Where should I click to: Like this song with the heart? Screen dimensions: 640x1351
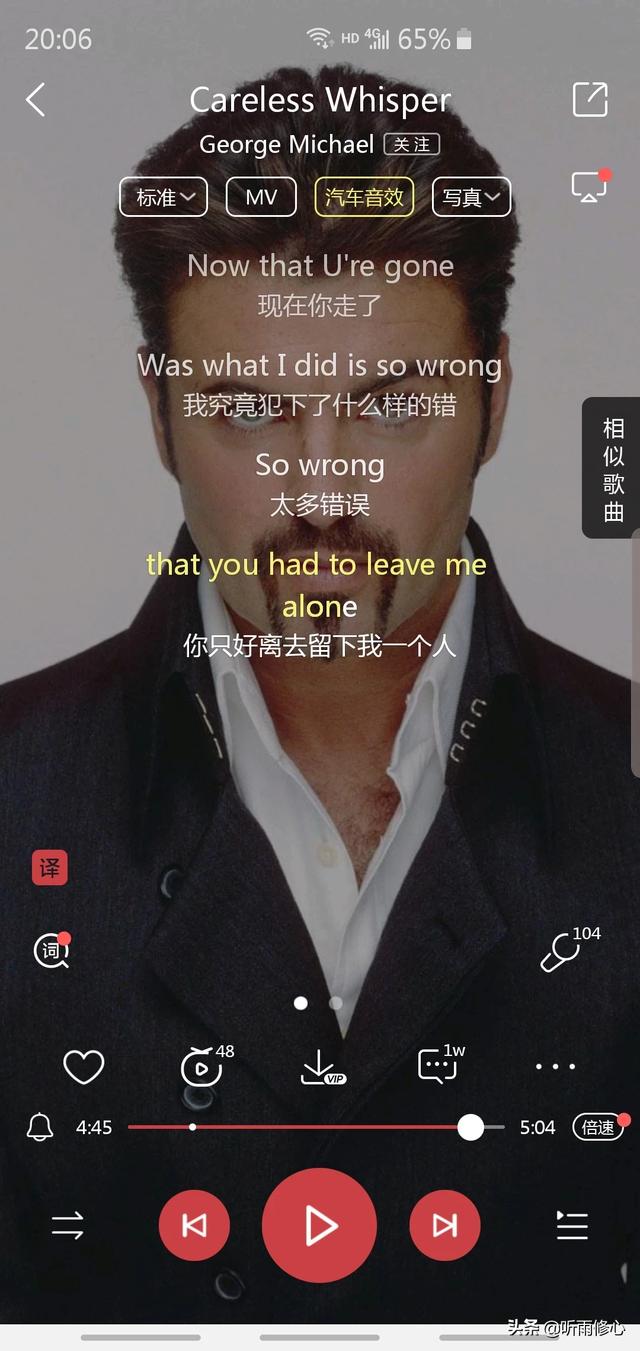(84, 1068)
